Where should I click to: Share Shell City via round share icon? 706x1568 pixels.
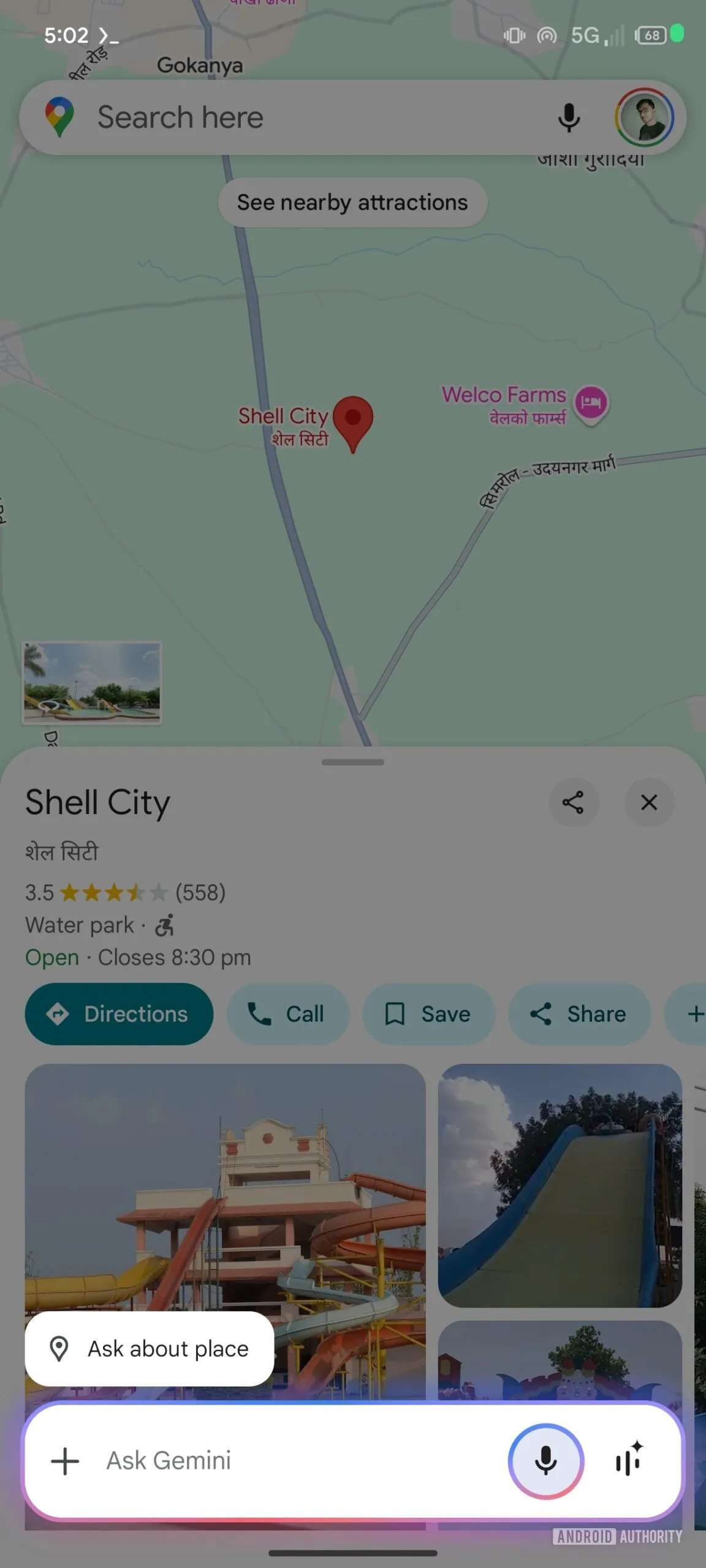click(573, 802)
